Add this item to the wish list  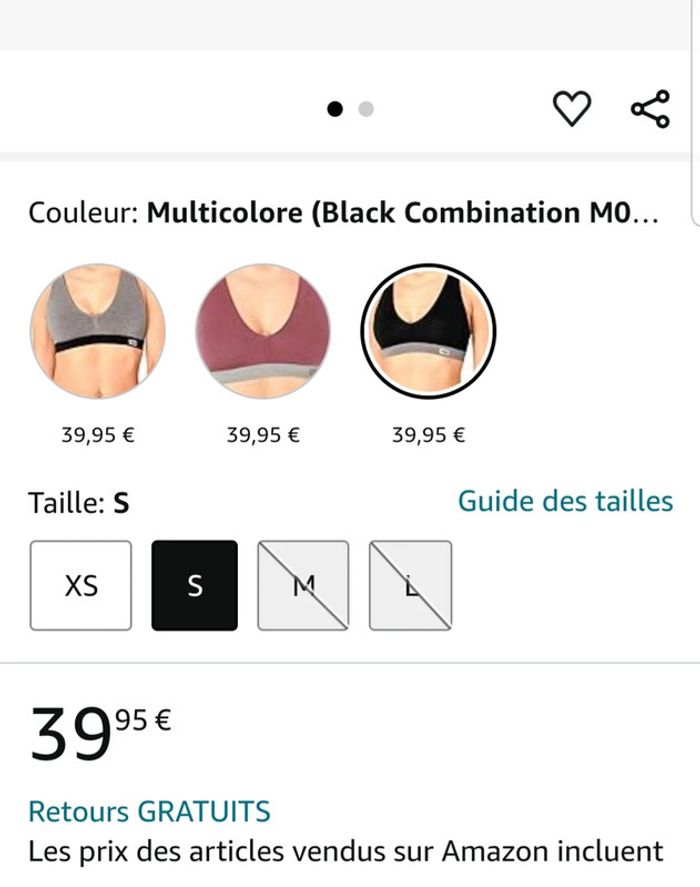pyautogui.click(x=572, y=109)
